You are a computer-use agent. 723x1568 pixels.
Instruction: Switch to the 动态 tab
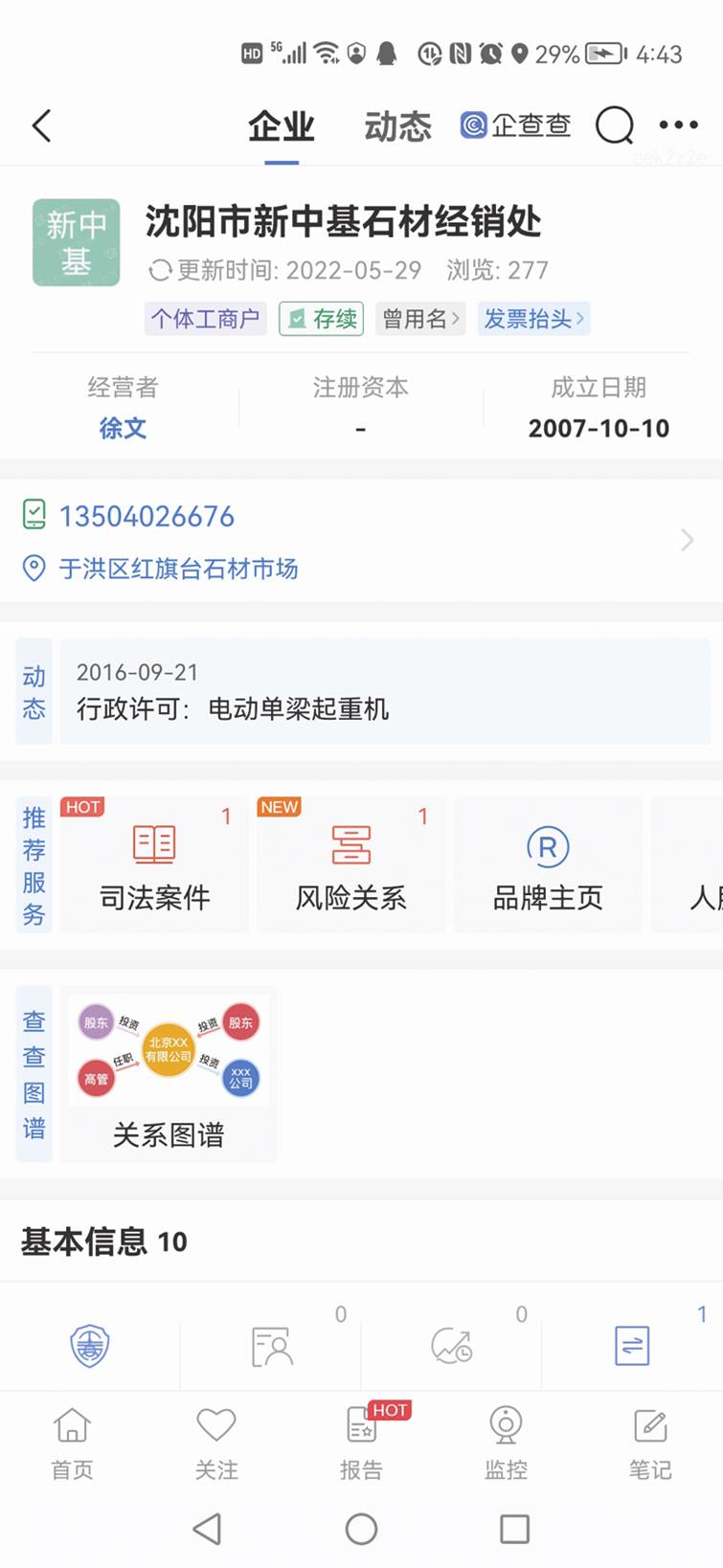(x=397, y=126)
